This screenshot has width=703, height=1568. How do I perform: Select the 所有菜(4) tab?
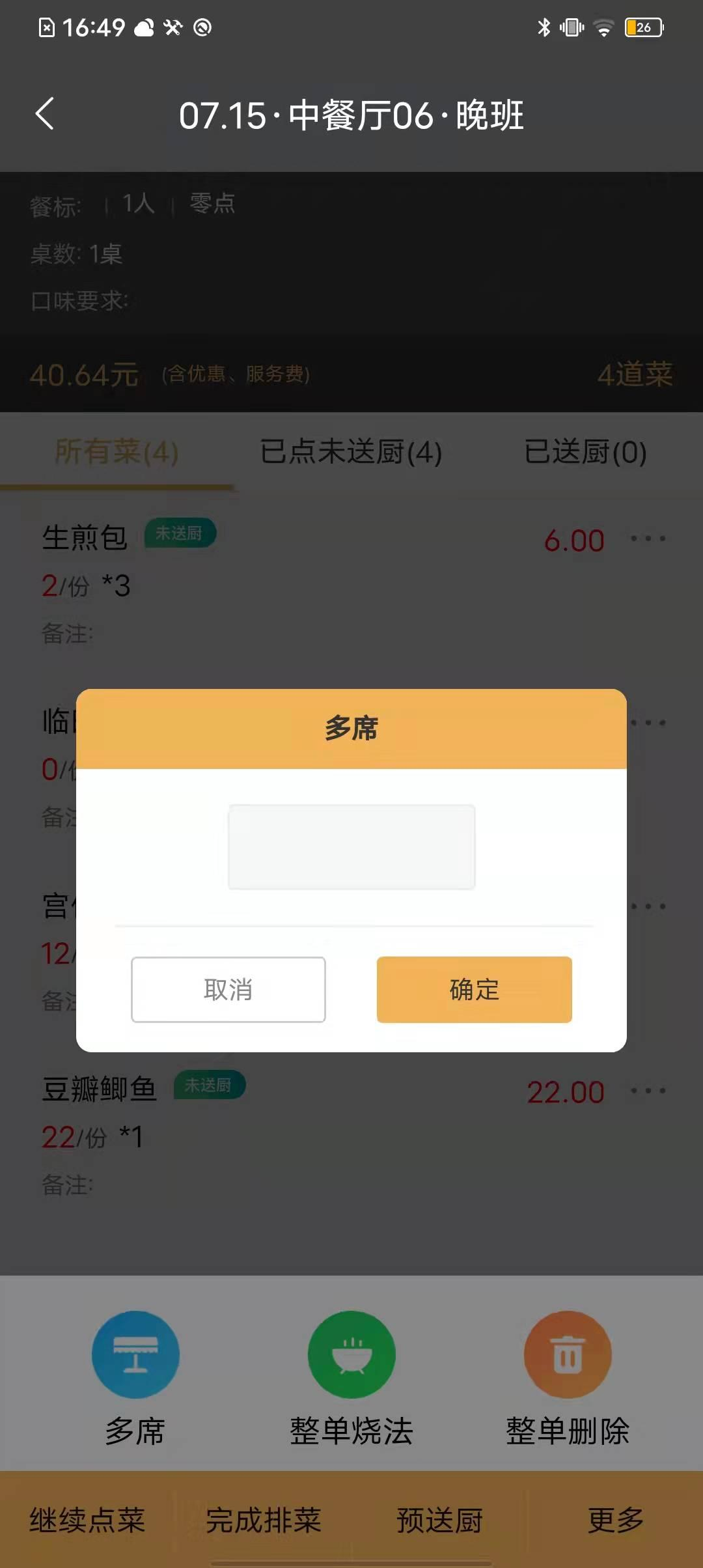[x=117, y=452]
